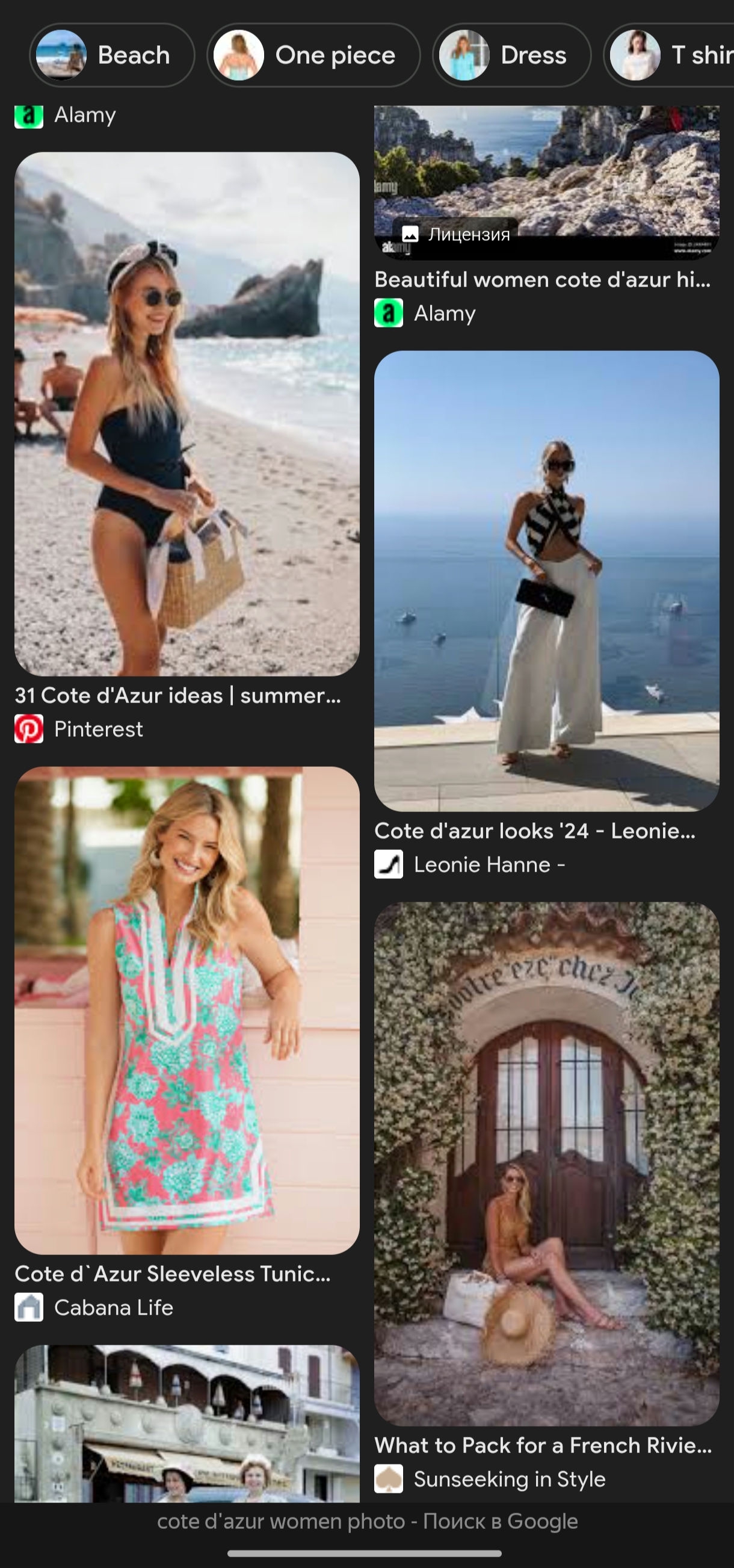Open the Pinterest 31 Cote d'Azur ideas image

coord(187,414)
